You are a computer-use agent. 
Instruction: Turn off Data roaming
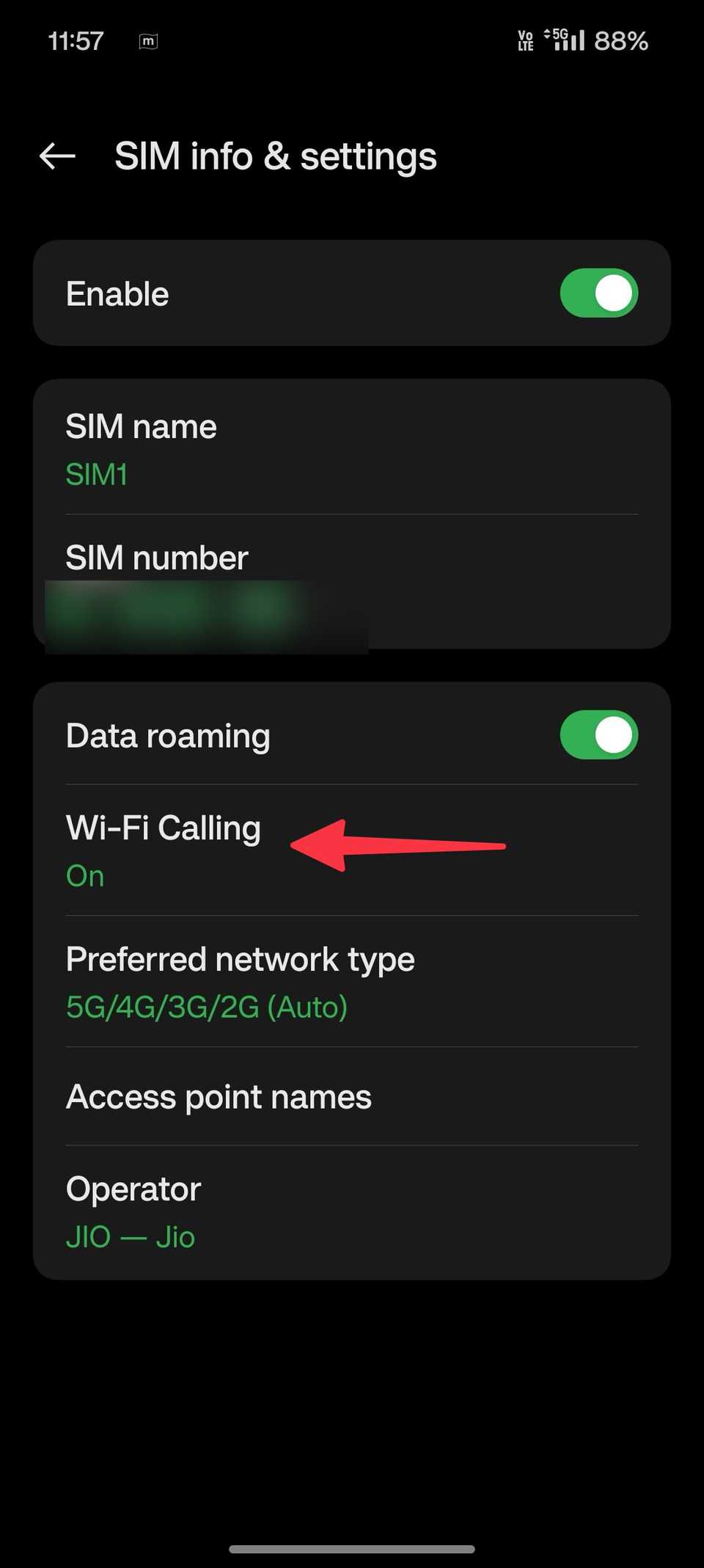point(598,735)
